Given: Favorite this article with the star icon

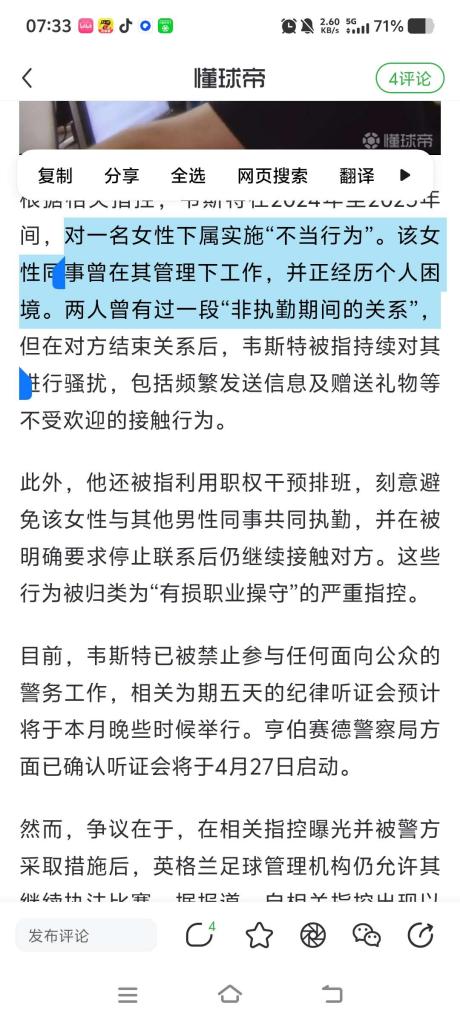Looking at the screenshot, I should click(x=259, y=936).
